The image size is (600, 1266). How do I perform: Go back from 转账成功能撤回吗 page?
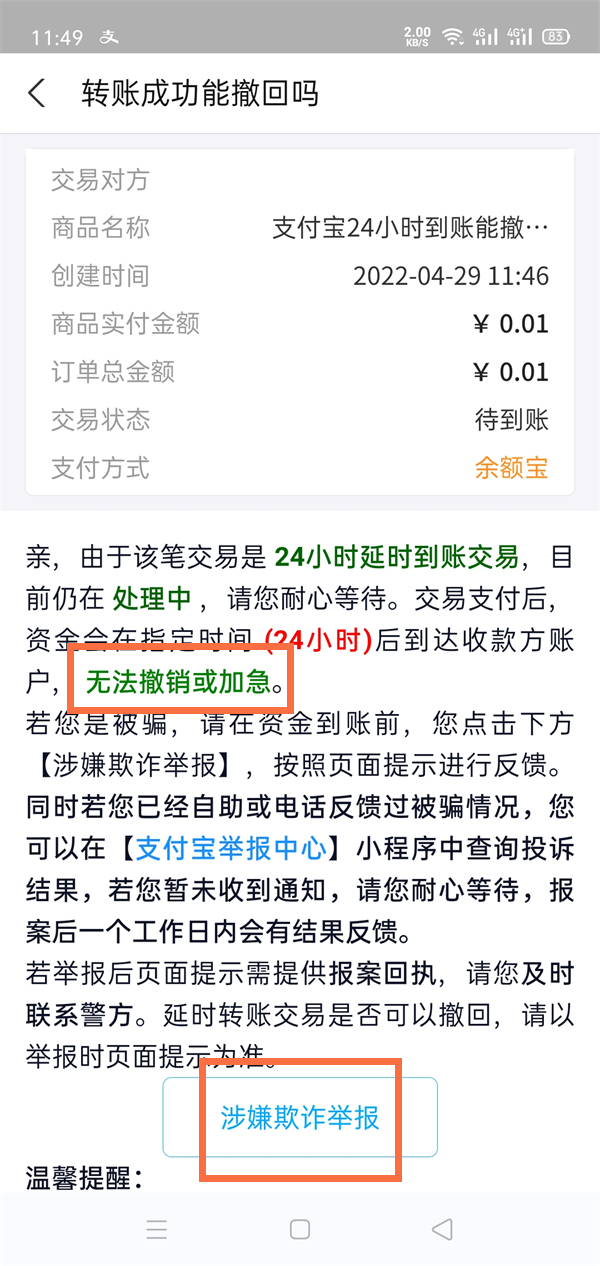coord(37,94)
